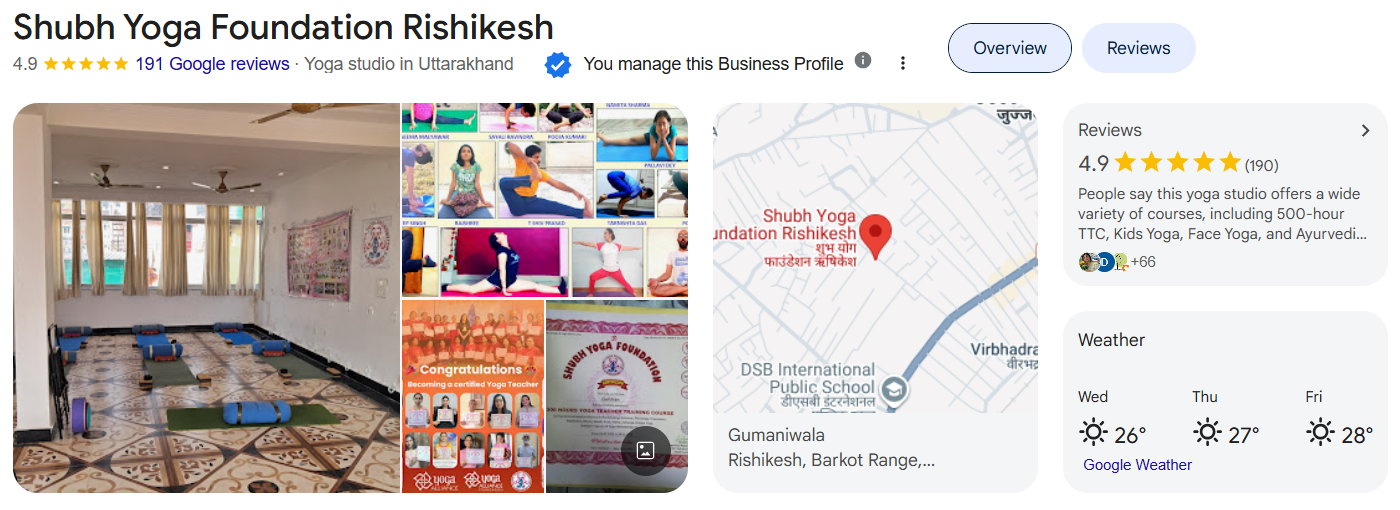
Task: Expand the Reviews card chevron
Action: pyautogui.click(x=1366, y=130)
